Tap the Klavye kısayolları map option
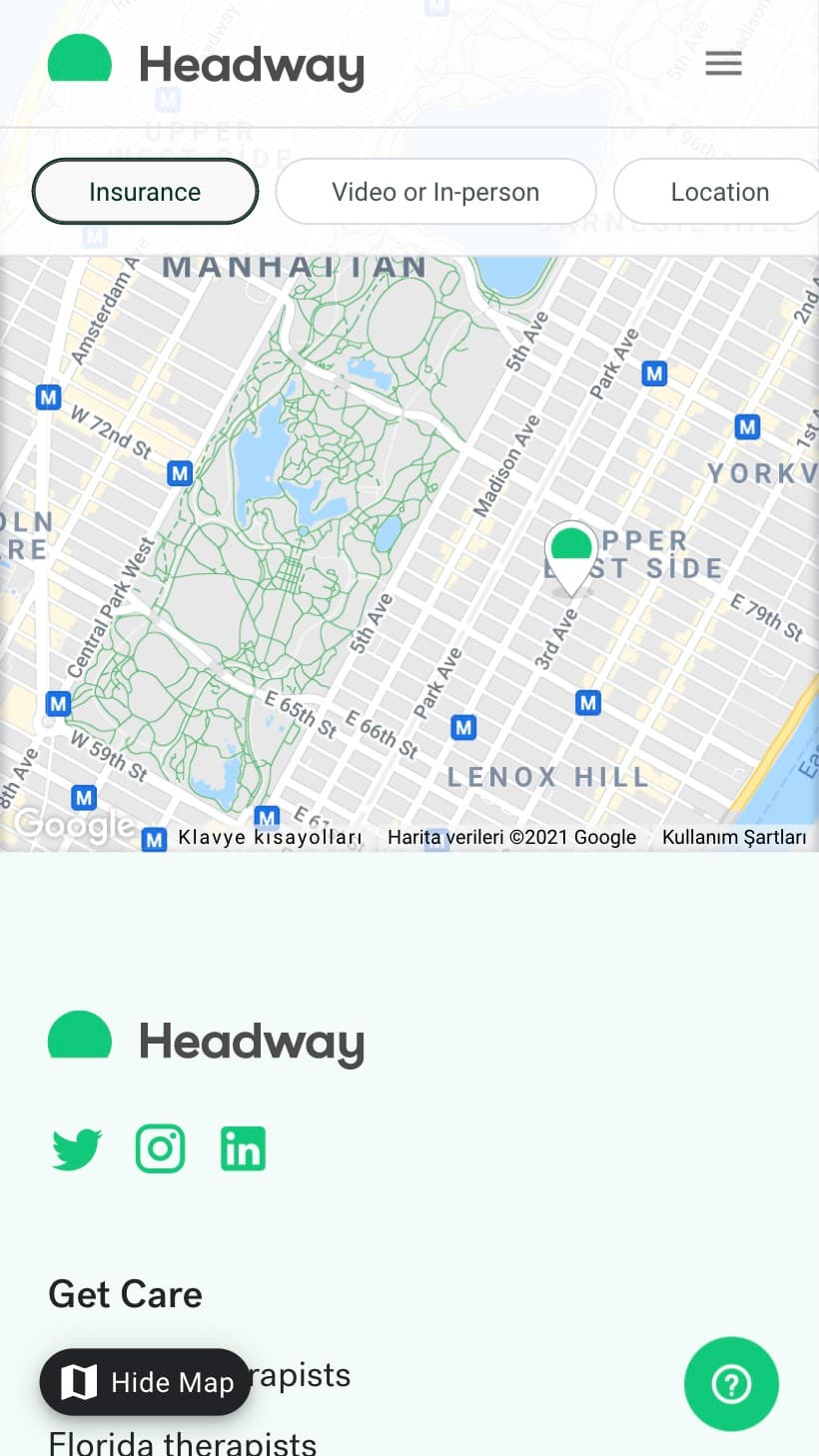819x1456 pixels. 270,838
